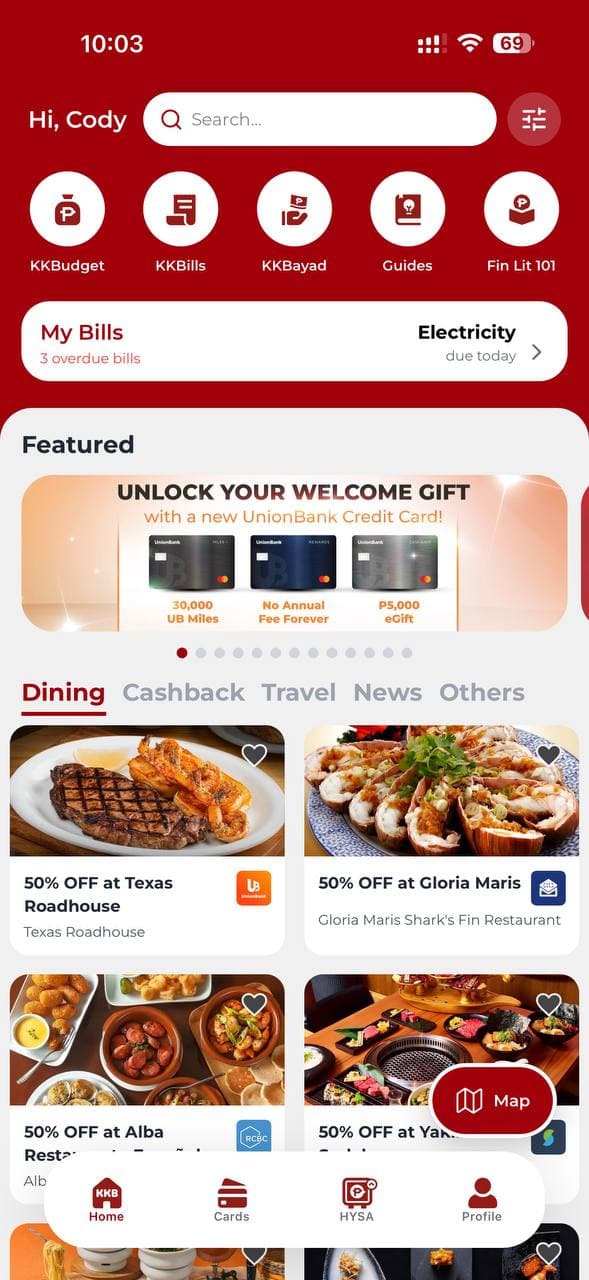Open the Guides shortcut
The height and width of the screenshot is (1280, 589).
[x=408, y=223]
